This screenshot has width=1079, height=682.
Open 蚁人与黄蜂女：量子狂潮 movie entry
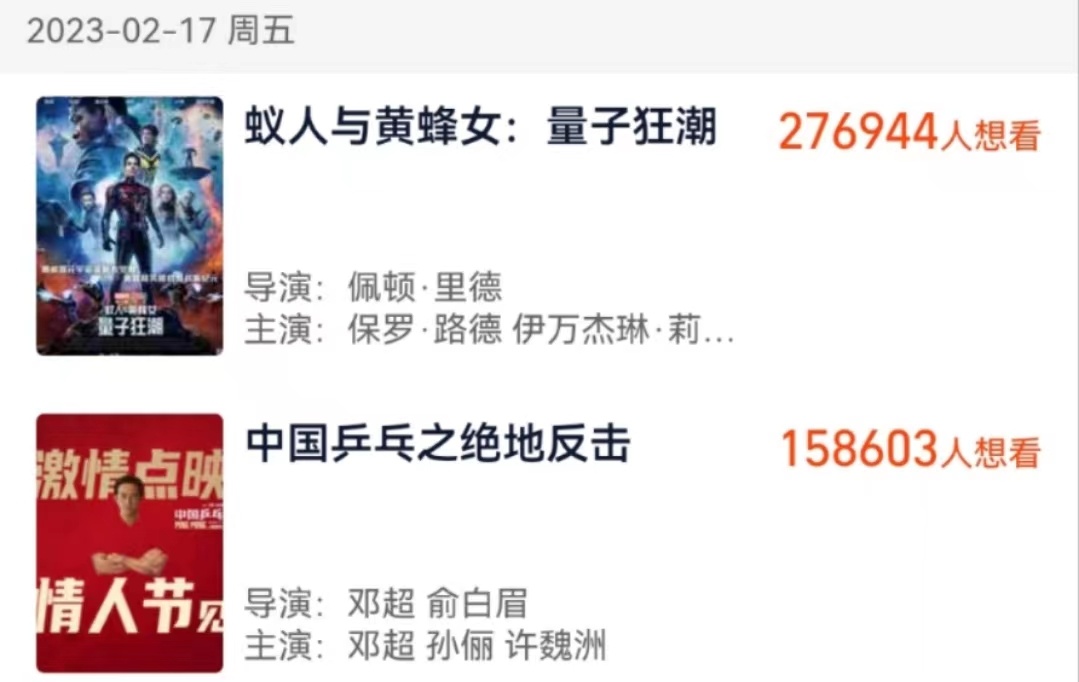[481, 129]
